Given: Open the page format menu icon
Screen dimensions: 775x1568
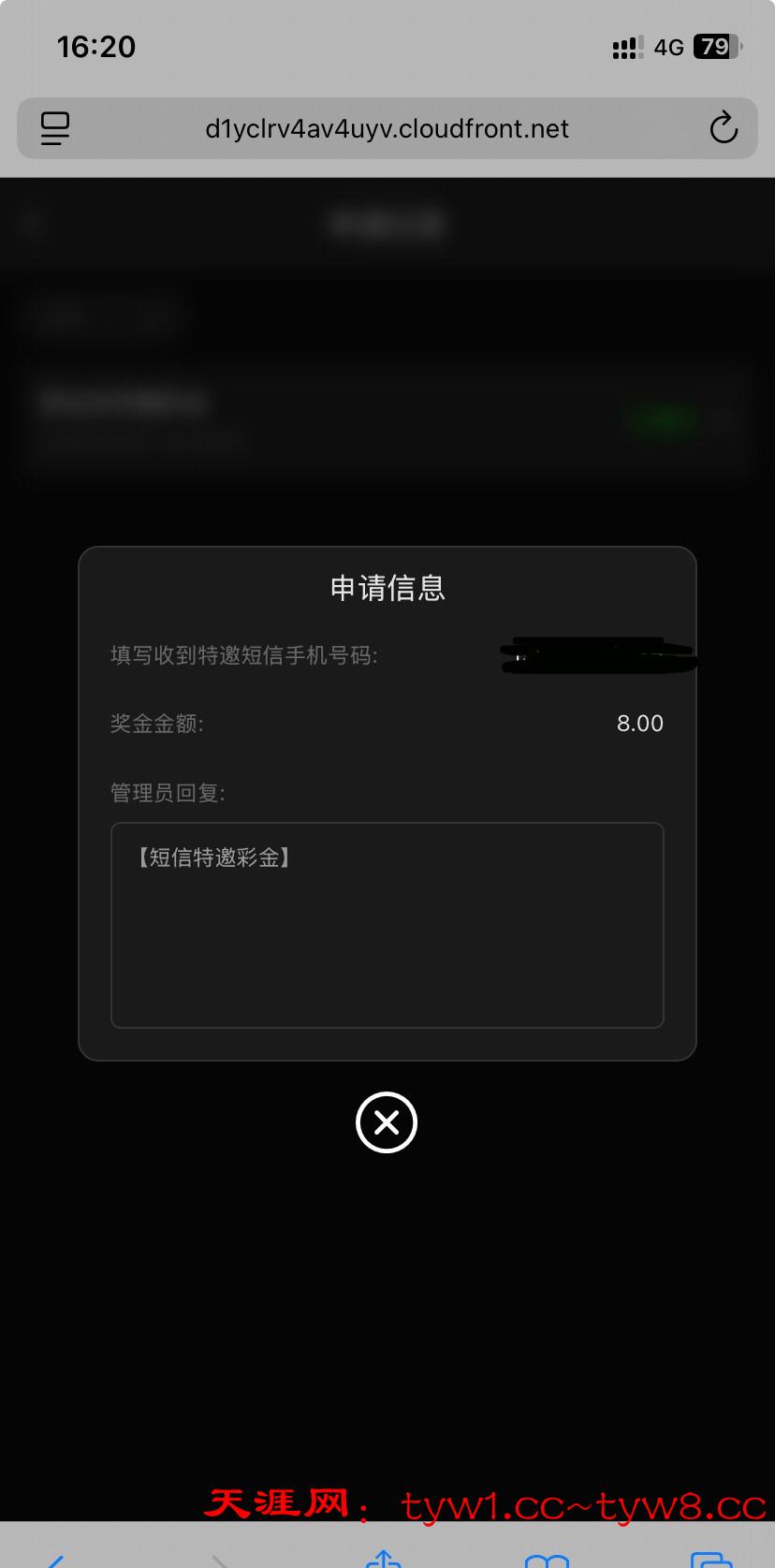Looking at the screenshot, I should (55, 128).
